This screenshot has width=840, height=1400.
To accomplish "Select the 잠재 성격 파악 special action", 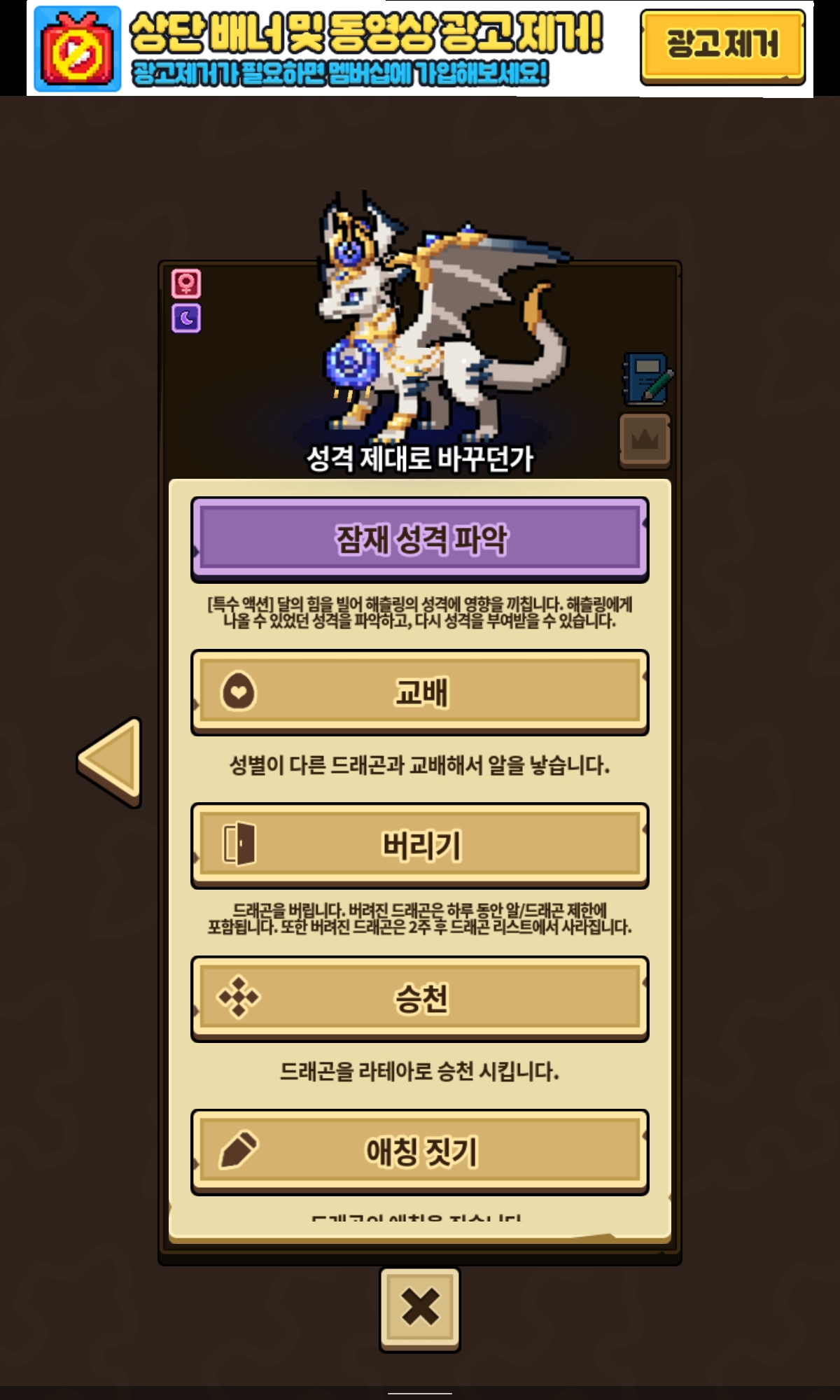I will [420, 539].
